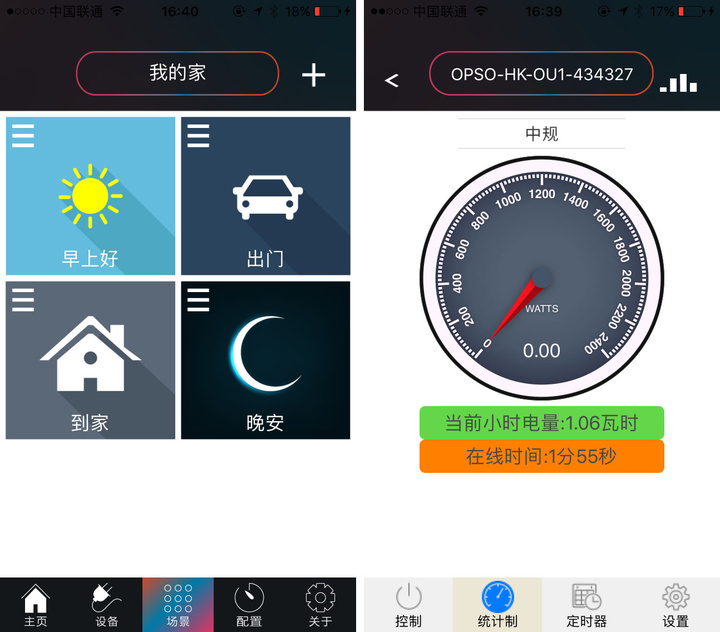Switch to the 配置 tab
Screen dimensions: 720x632
coord(249,606)
